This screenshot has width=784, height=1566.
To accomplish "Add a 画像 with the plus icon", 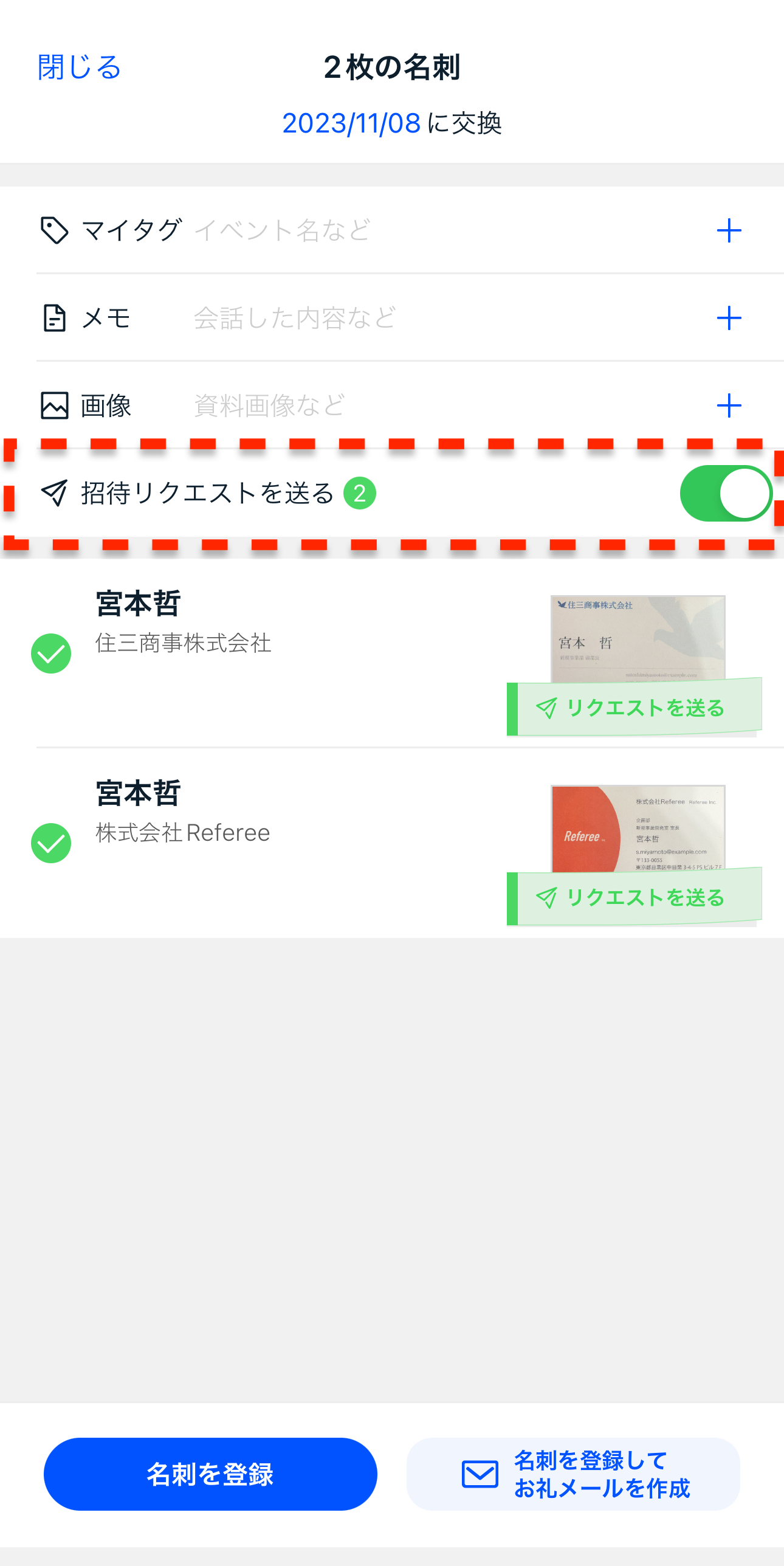I will pos(729,405).
